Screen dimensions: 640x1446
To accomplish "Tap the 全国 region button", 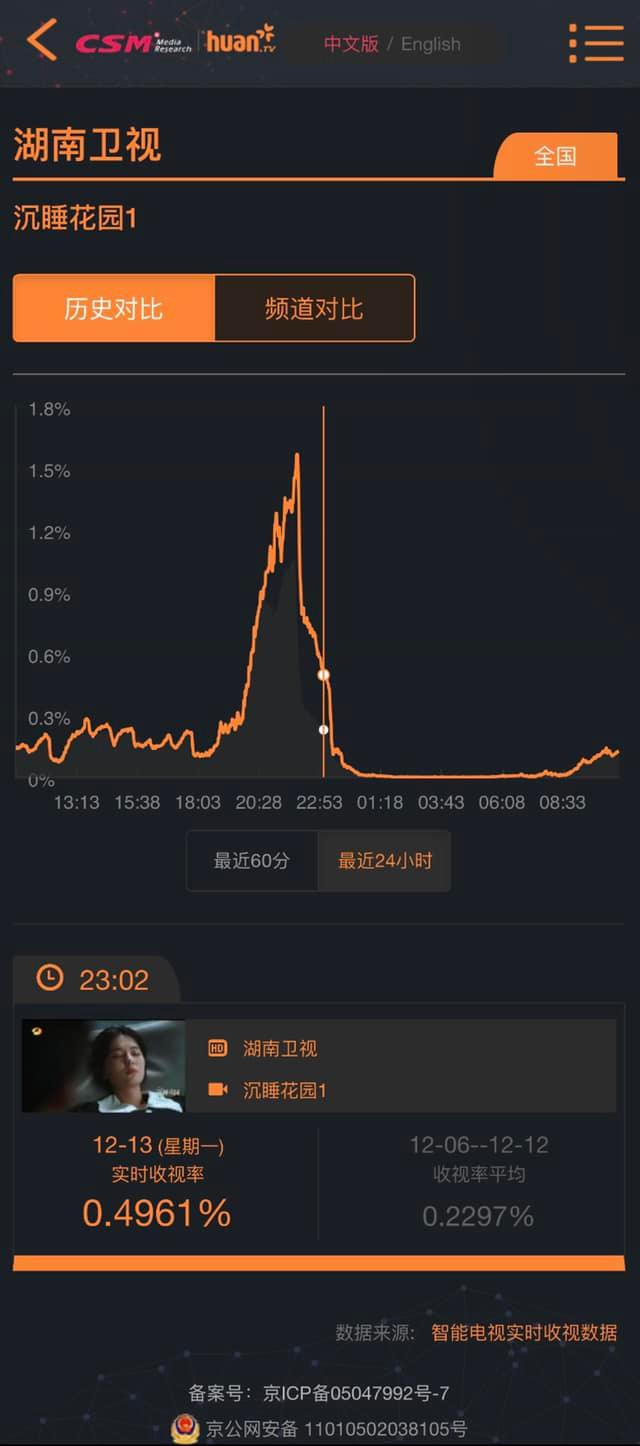I will coord(555,156).
